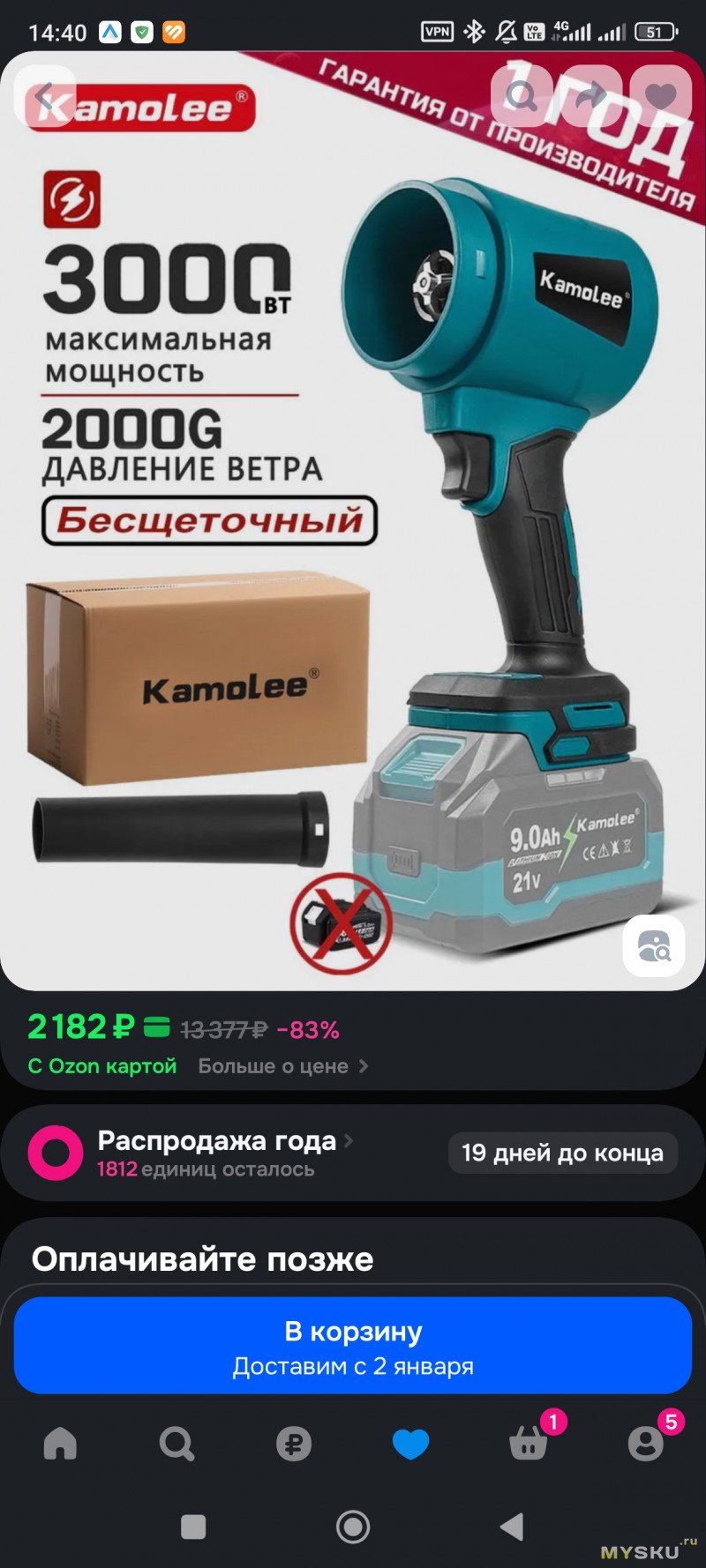Open the profile tab

pyautogui.click(x=645, y=1444)
